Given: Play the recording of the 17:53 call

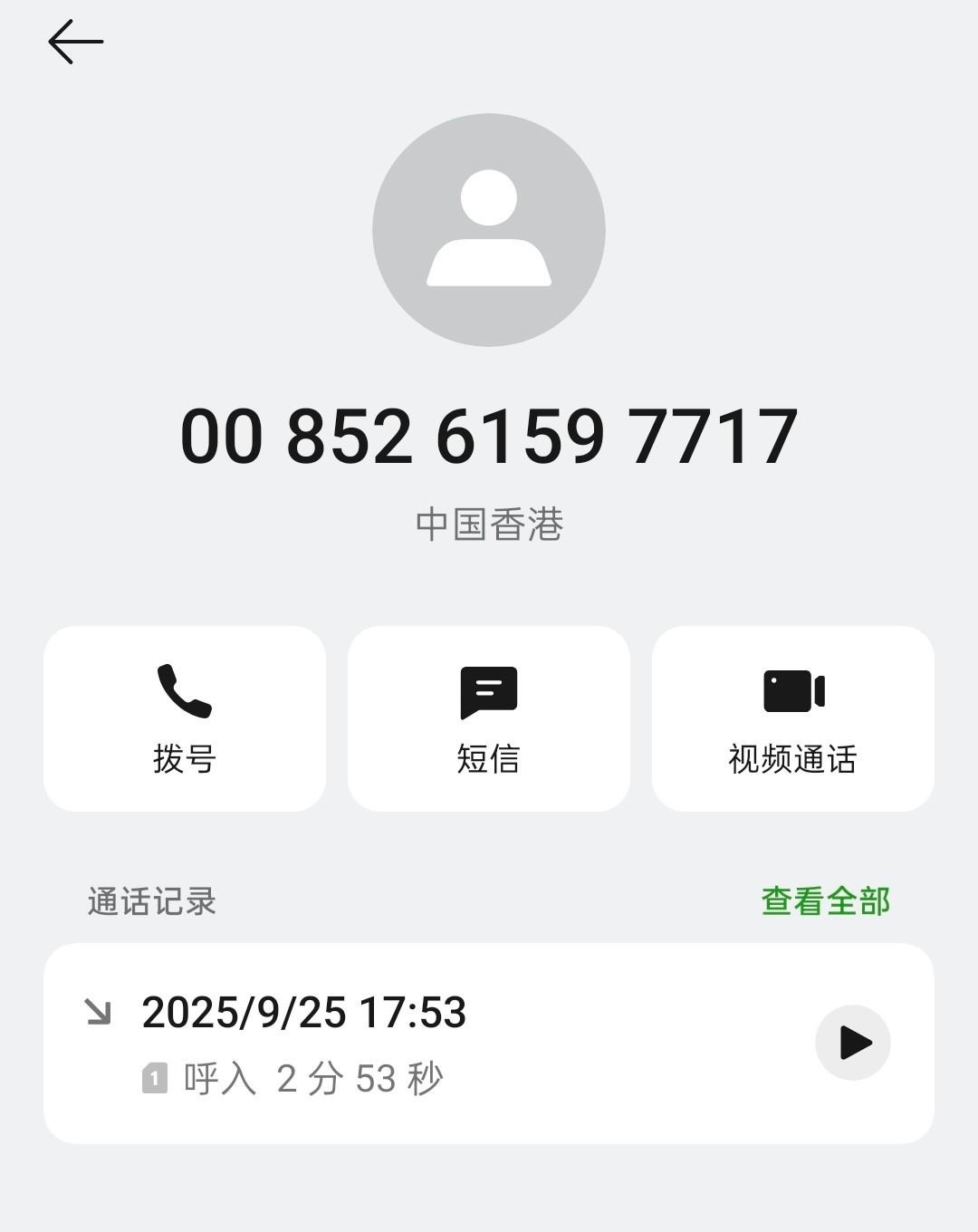Looking at the screenshot, I should click(x=852, y=1043).
